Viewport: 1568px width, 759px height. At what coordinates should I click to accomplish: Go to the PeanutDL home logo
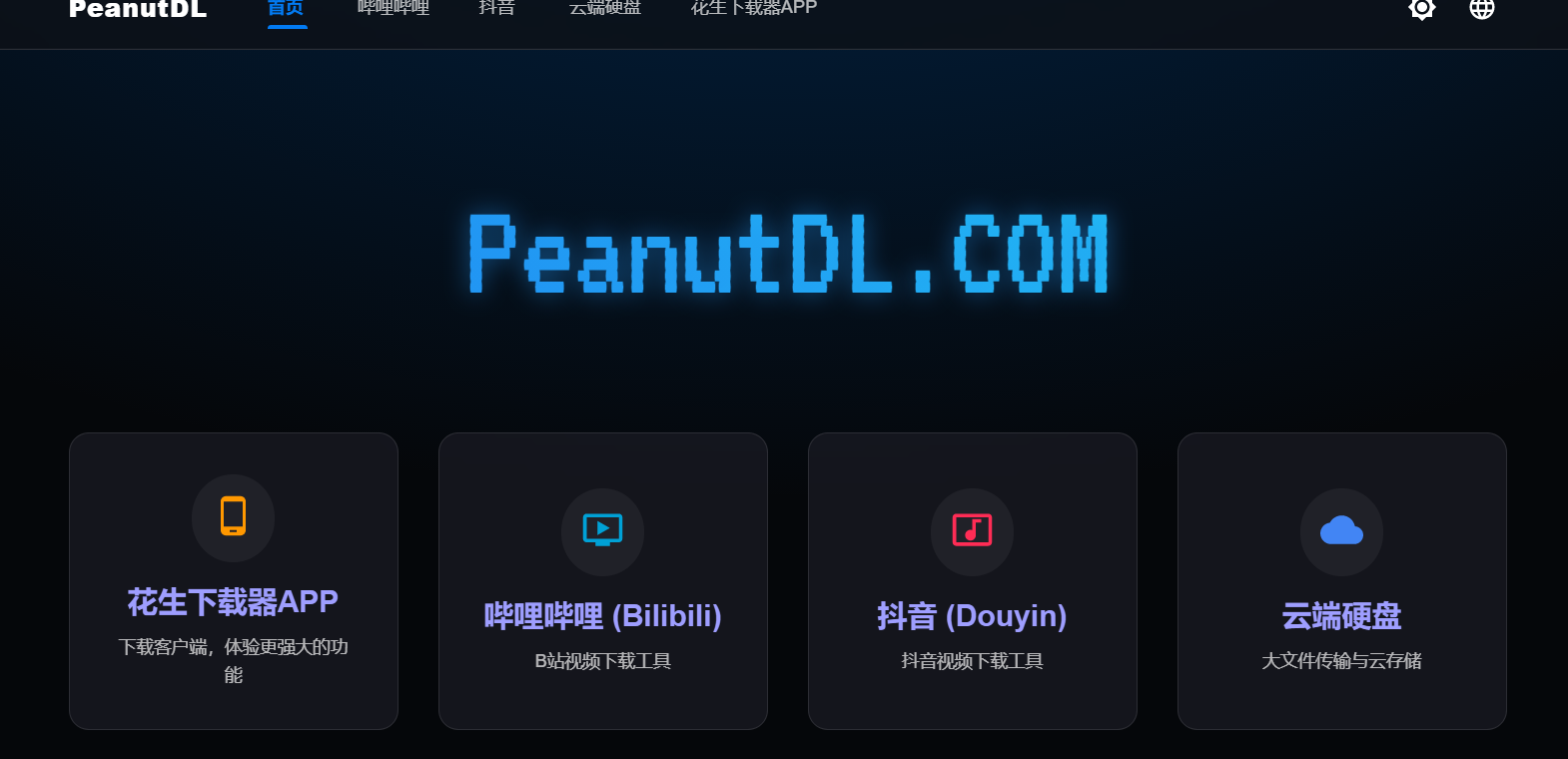click(138, 9)
